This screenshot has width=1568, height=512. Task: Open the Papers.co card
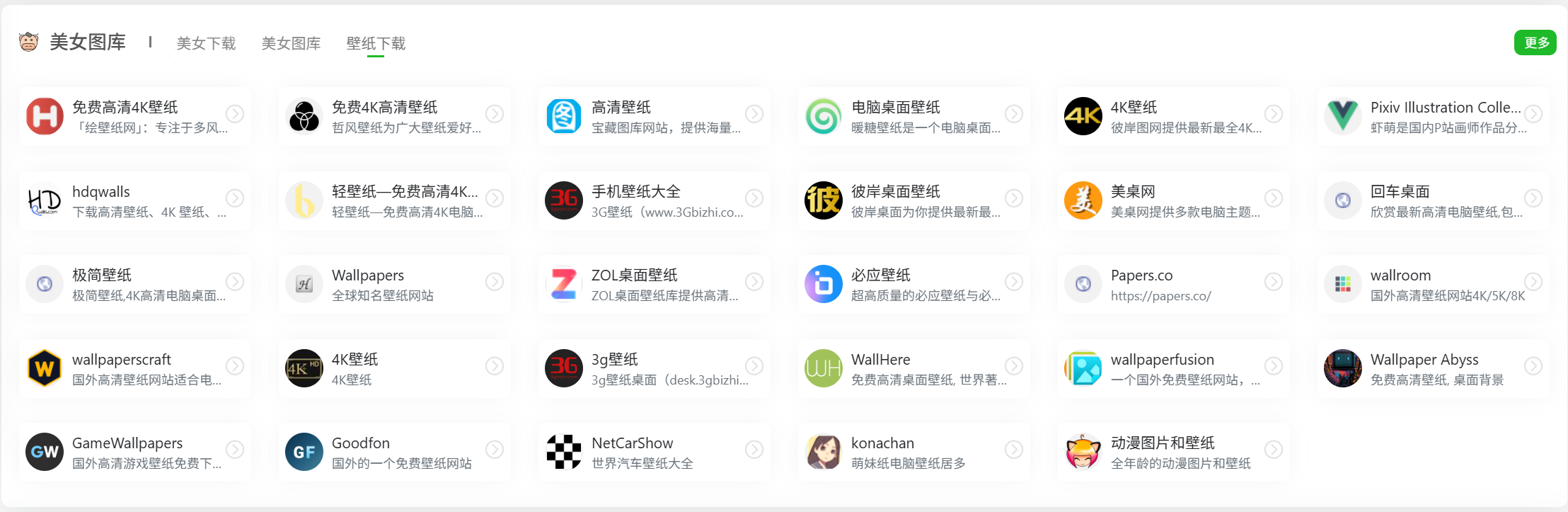1173,284
